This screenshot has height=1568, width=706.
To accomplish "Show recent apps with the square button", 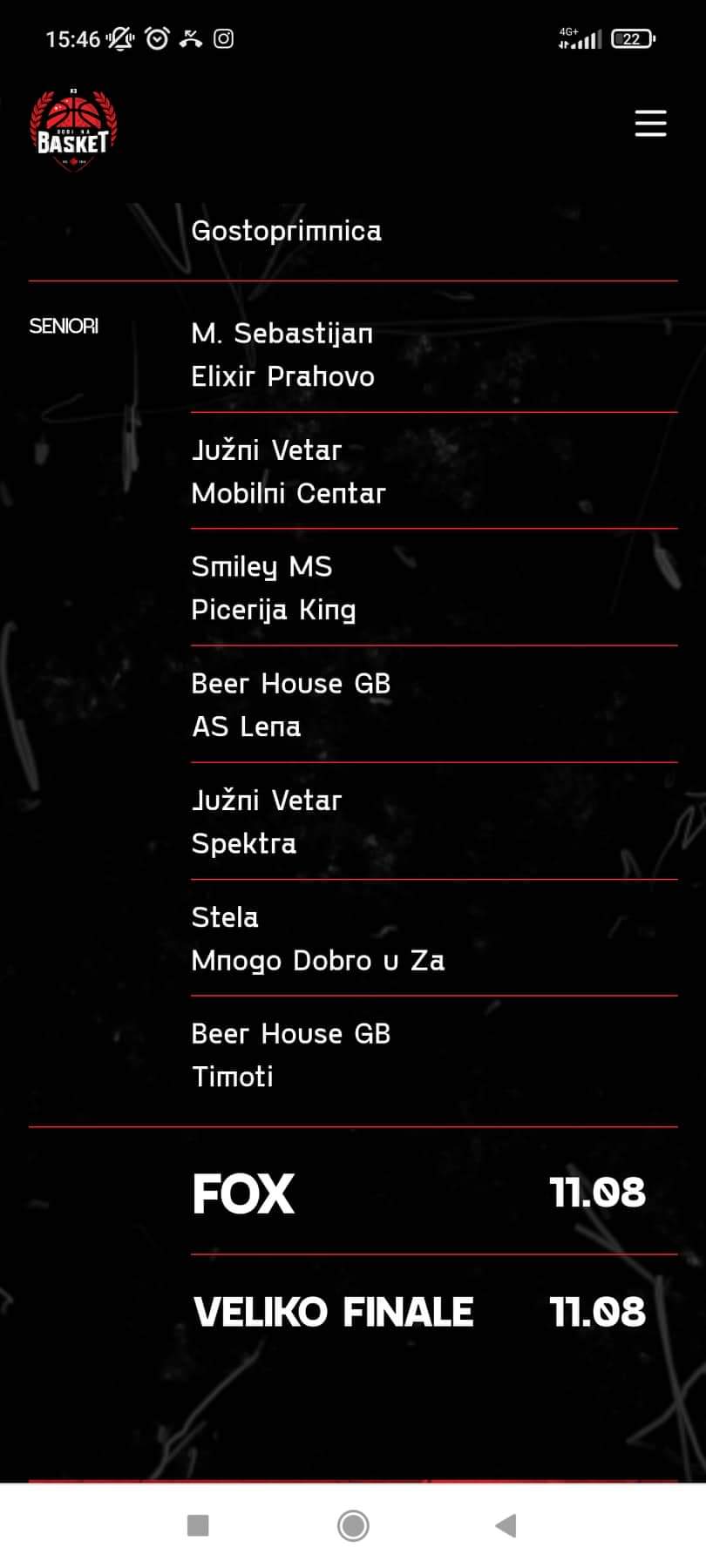I will (198, 1525).
